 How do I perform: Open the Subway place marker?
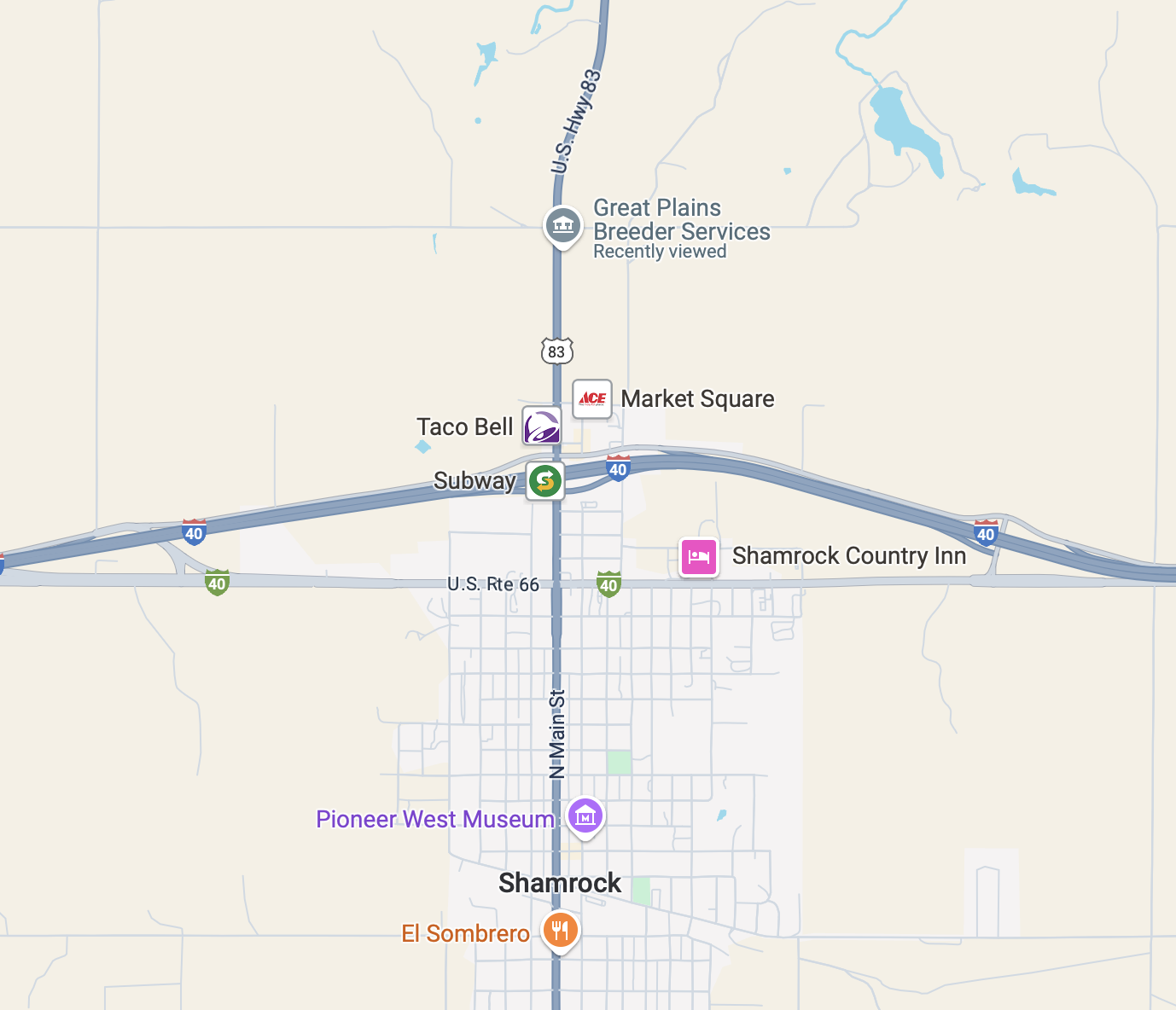[544, 481]
